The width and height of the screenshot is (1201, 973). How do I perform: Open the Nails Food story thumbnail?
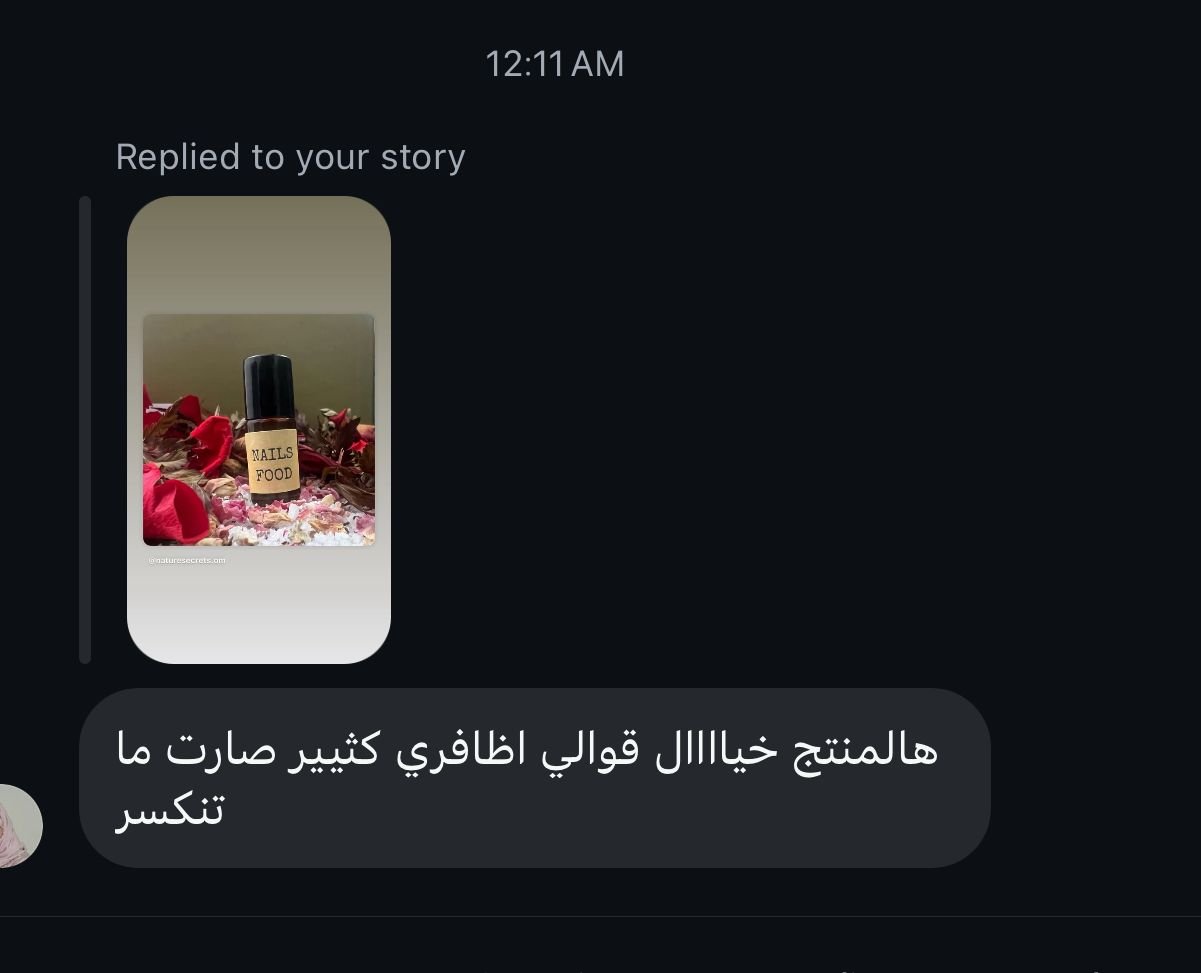(259, 430)
